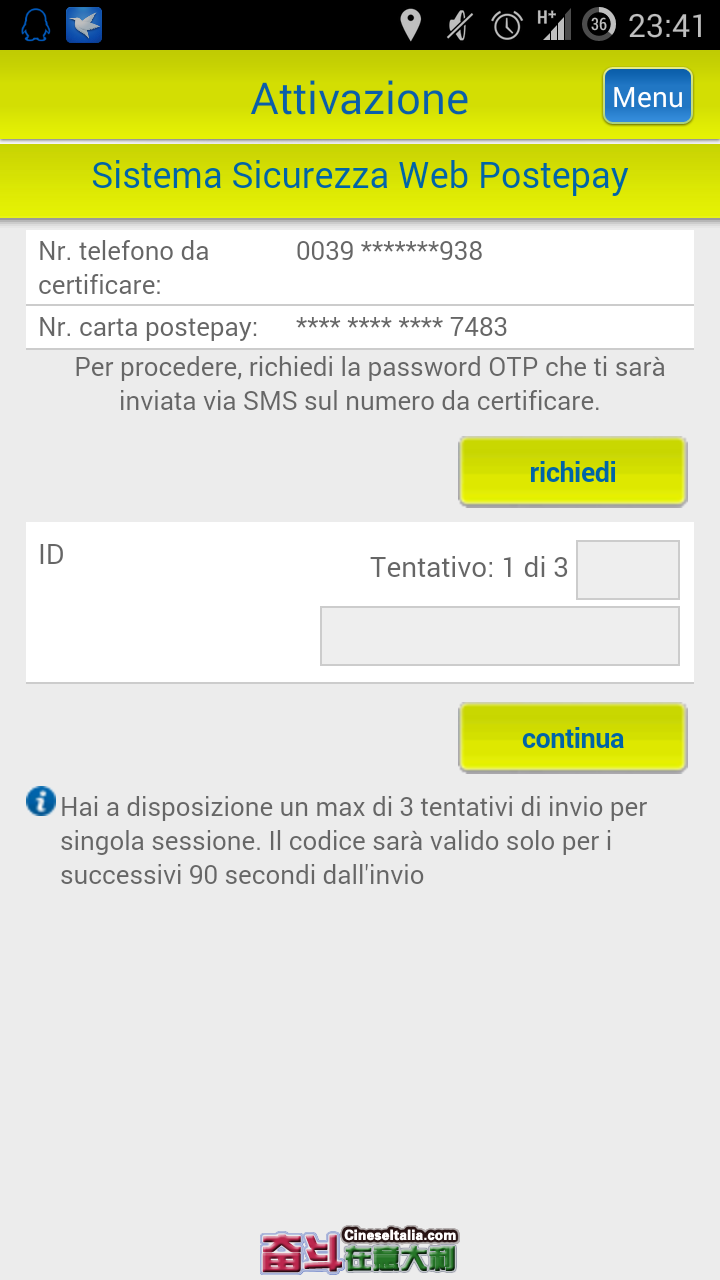The width and height of the screenshot is (720, 1280).
Task: Tap the continua button
Action: [x=573, y=738]
